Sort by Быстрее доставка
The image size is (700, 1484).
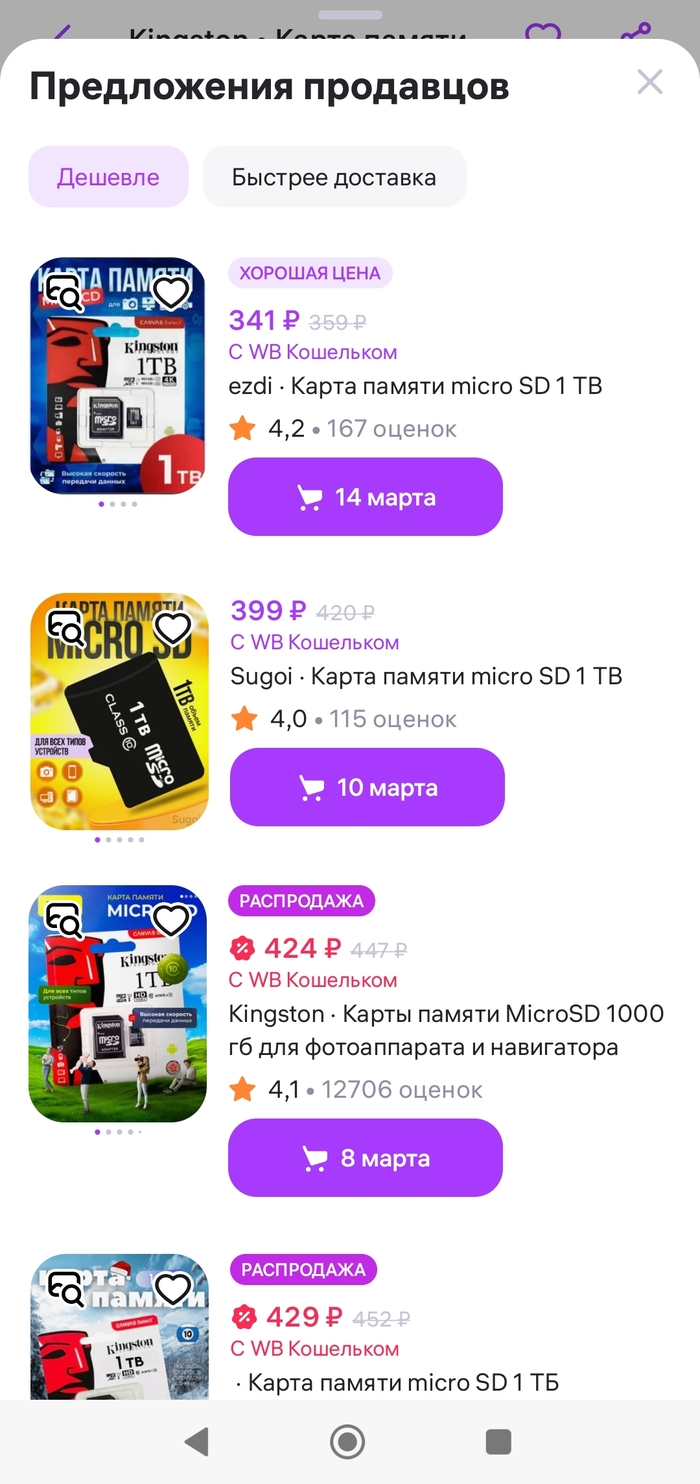point(334,177)
